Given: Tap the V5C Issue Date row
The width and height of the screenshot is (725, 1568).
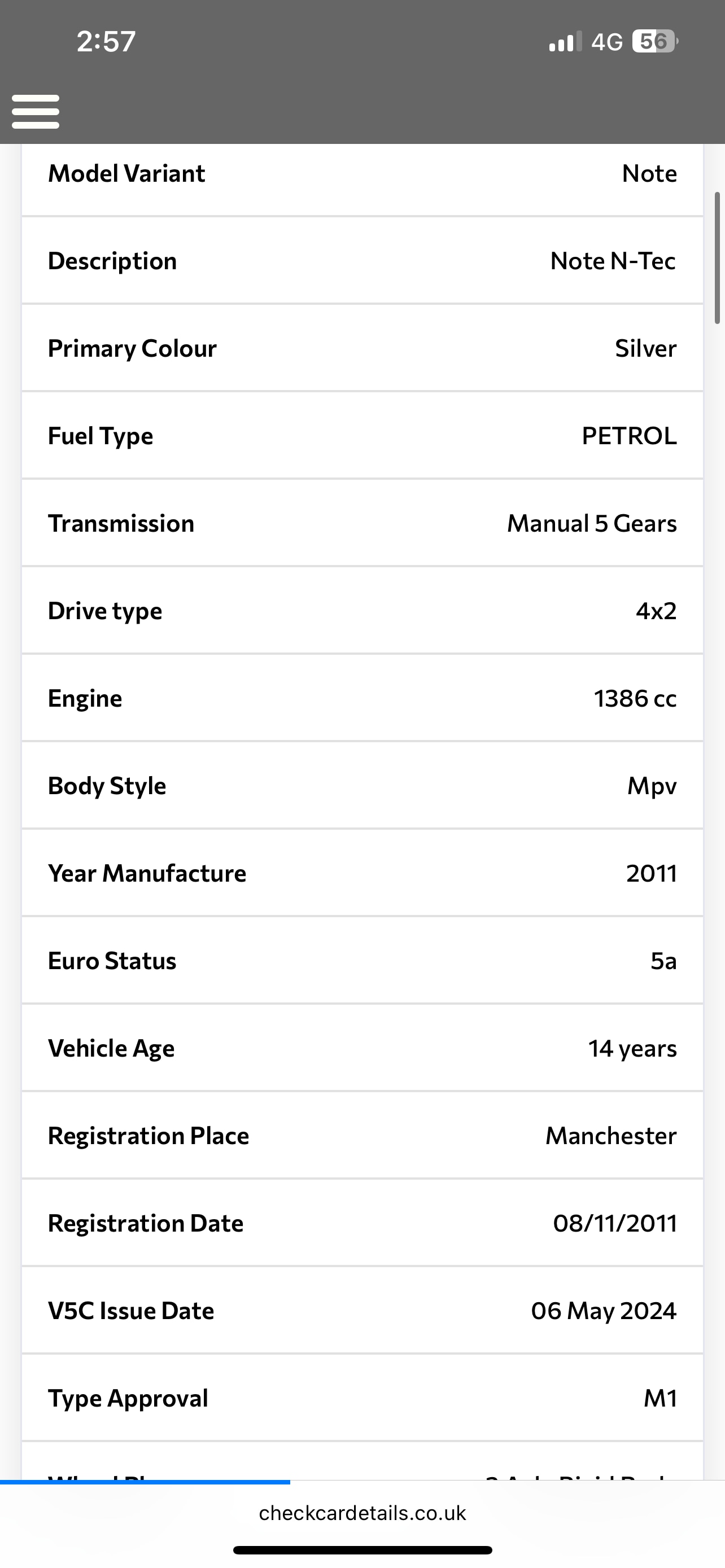Looking at the screenshot, I should pyautogui.click(x=362, y=1311).
